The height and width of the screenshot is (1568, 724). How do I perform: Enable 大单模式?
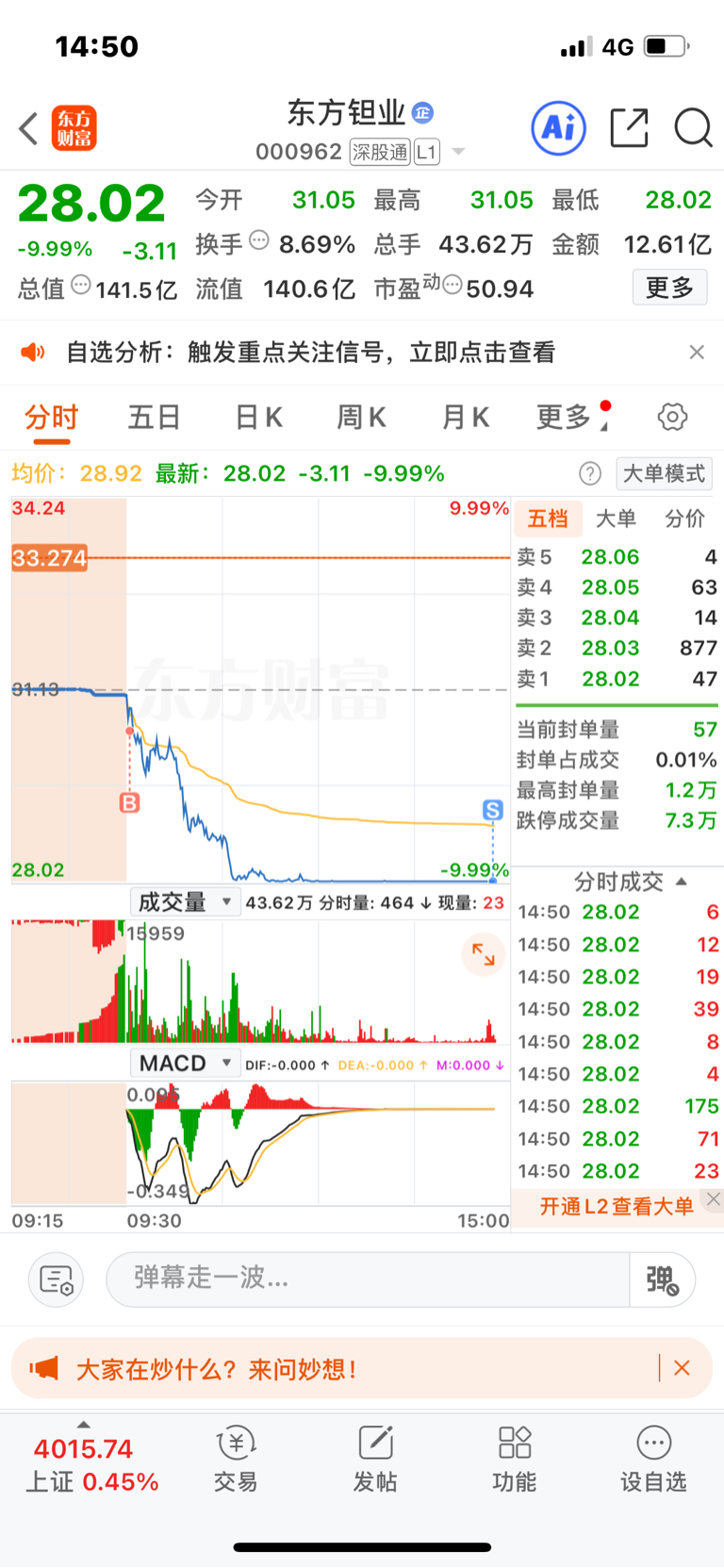coord(664,473)
